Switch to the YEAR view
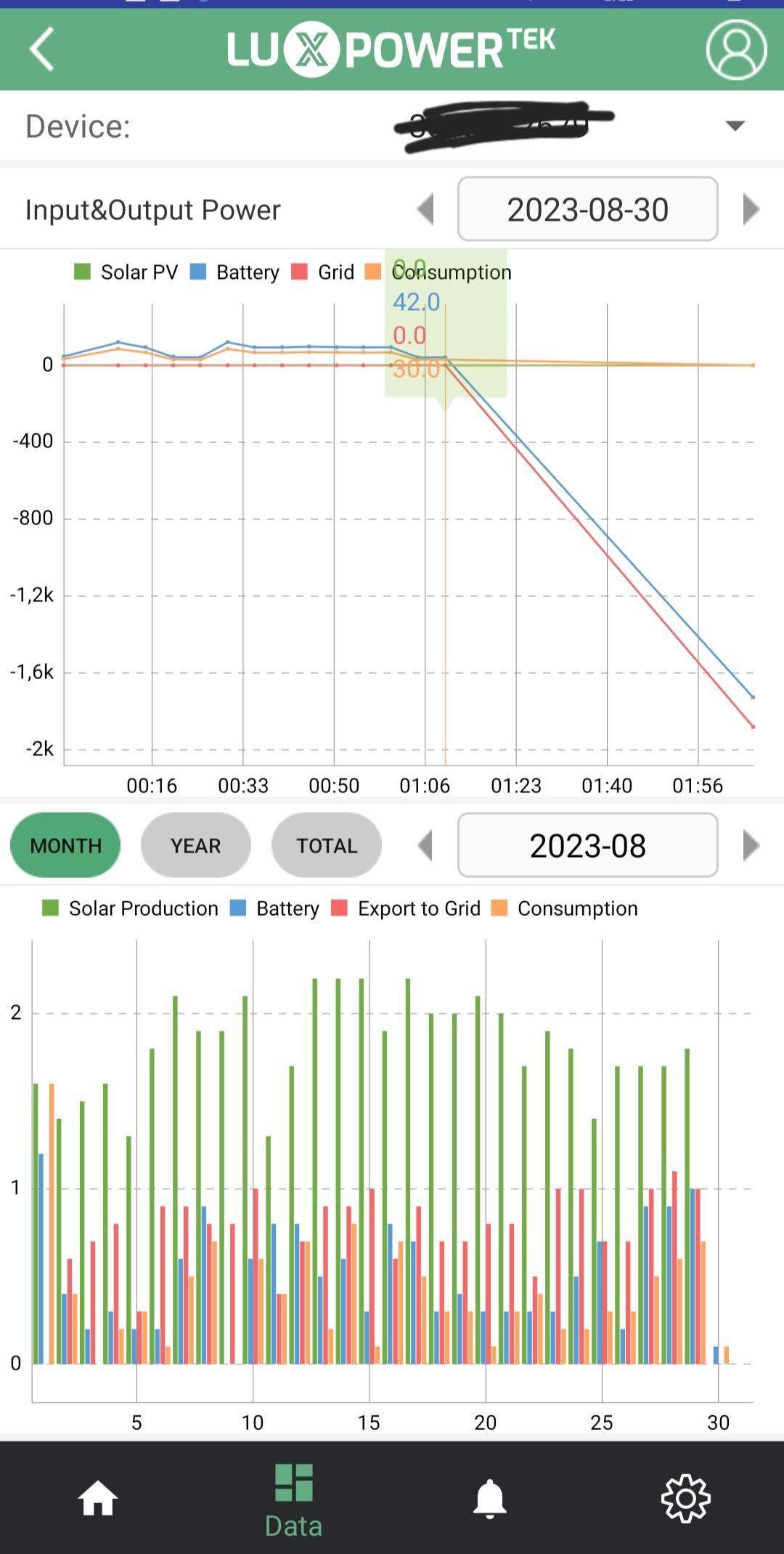The image size is (784, 1554). tap(195, 845)
